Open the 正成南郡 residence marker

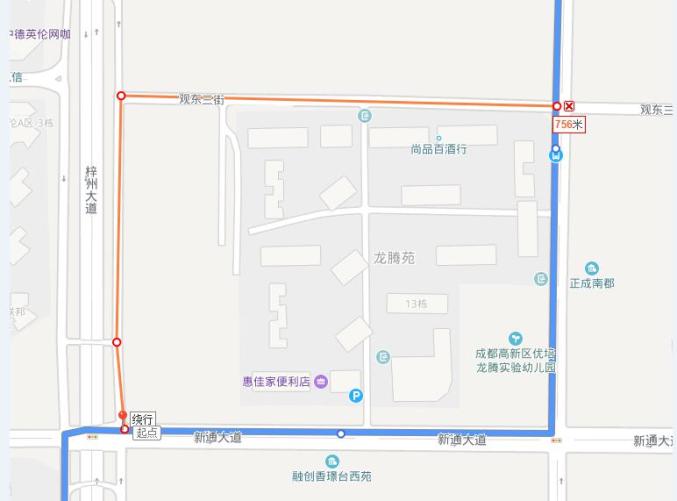pos(592,269)
